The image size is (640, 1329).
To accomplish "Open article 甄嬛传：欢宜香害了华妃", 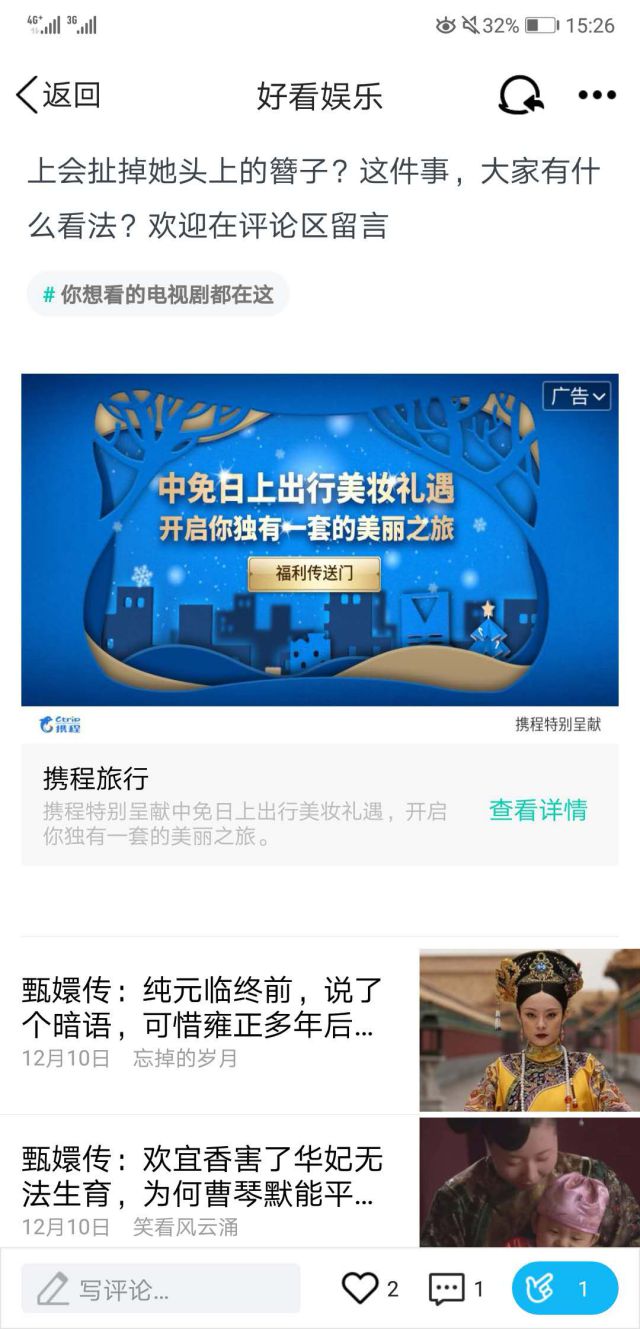I will (x=200, y=1176).
